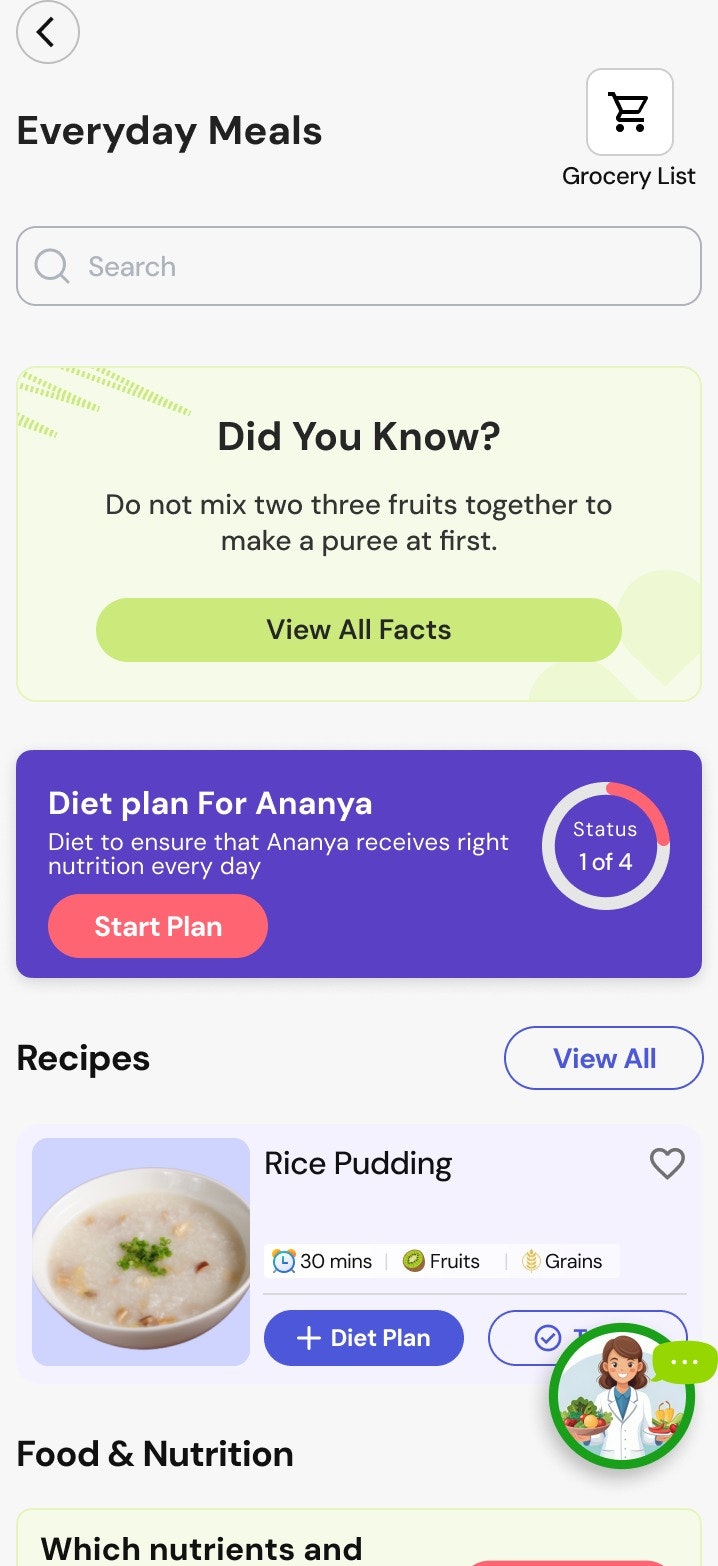Screen dimensions: 718x1566
Task: Open the Grocery List cart
Action: pyautogui.click(x=629, y=112)
